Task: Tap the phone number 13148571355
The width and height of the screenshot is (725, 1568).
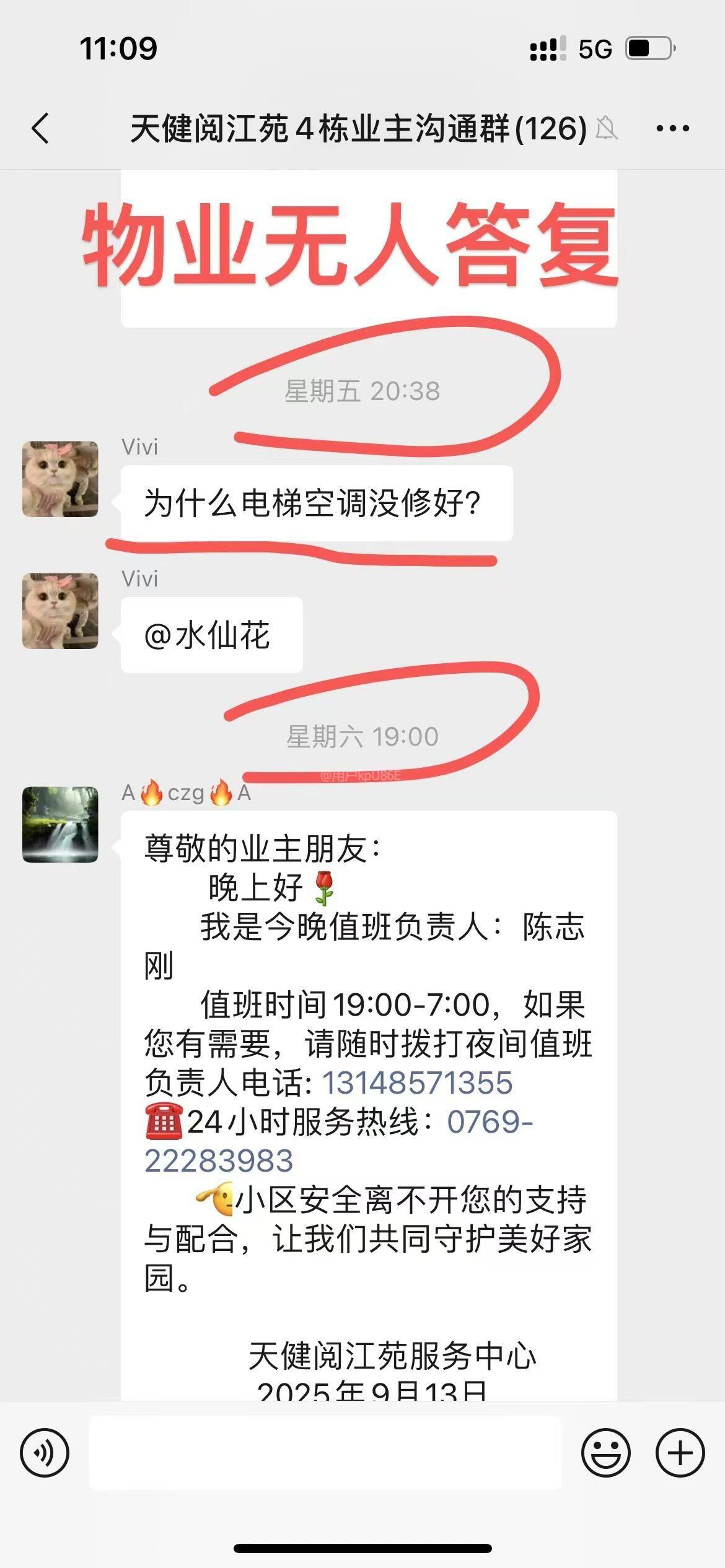Action: (417, 1083)
